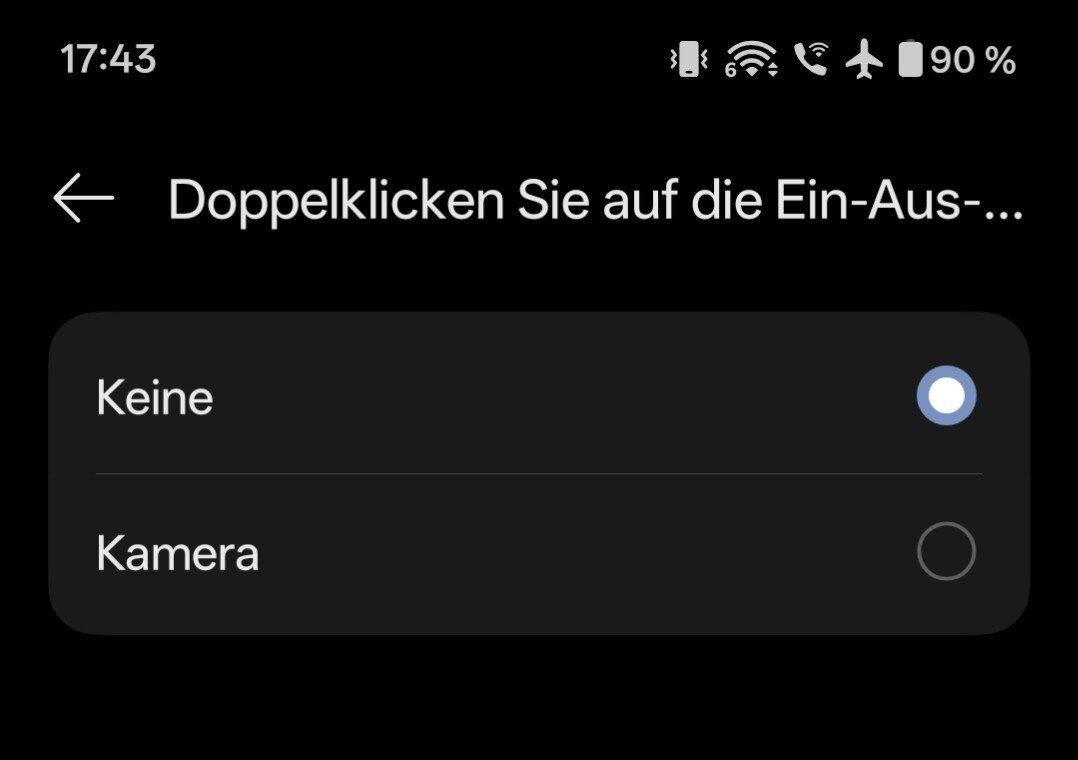
Task: Select the Keine option
Action: (x=945, y=396)
